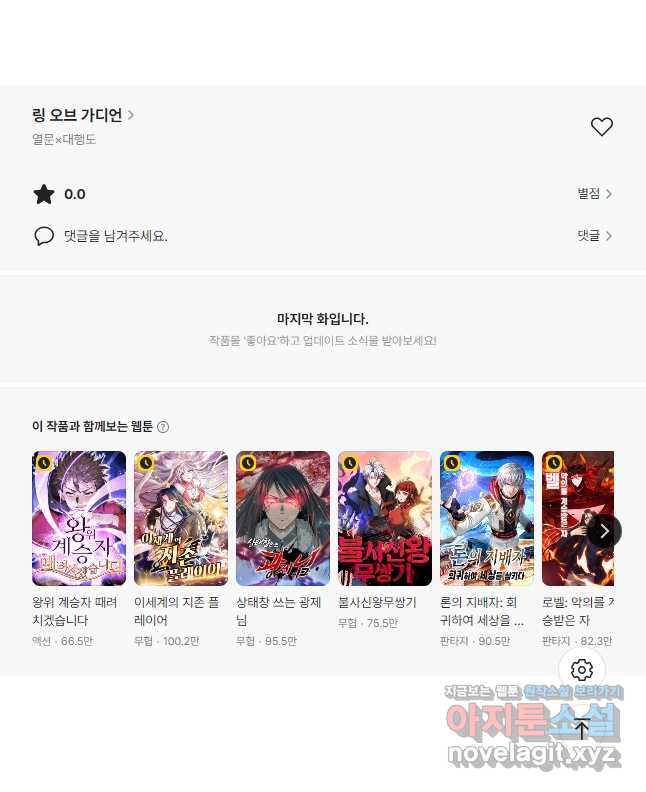The image size is (646, 792).
Task: Open the 별점 rating option
Action: click(x=594, y=194)
